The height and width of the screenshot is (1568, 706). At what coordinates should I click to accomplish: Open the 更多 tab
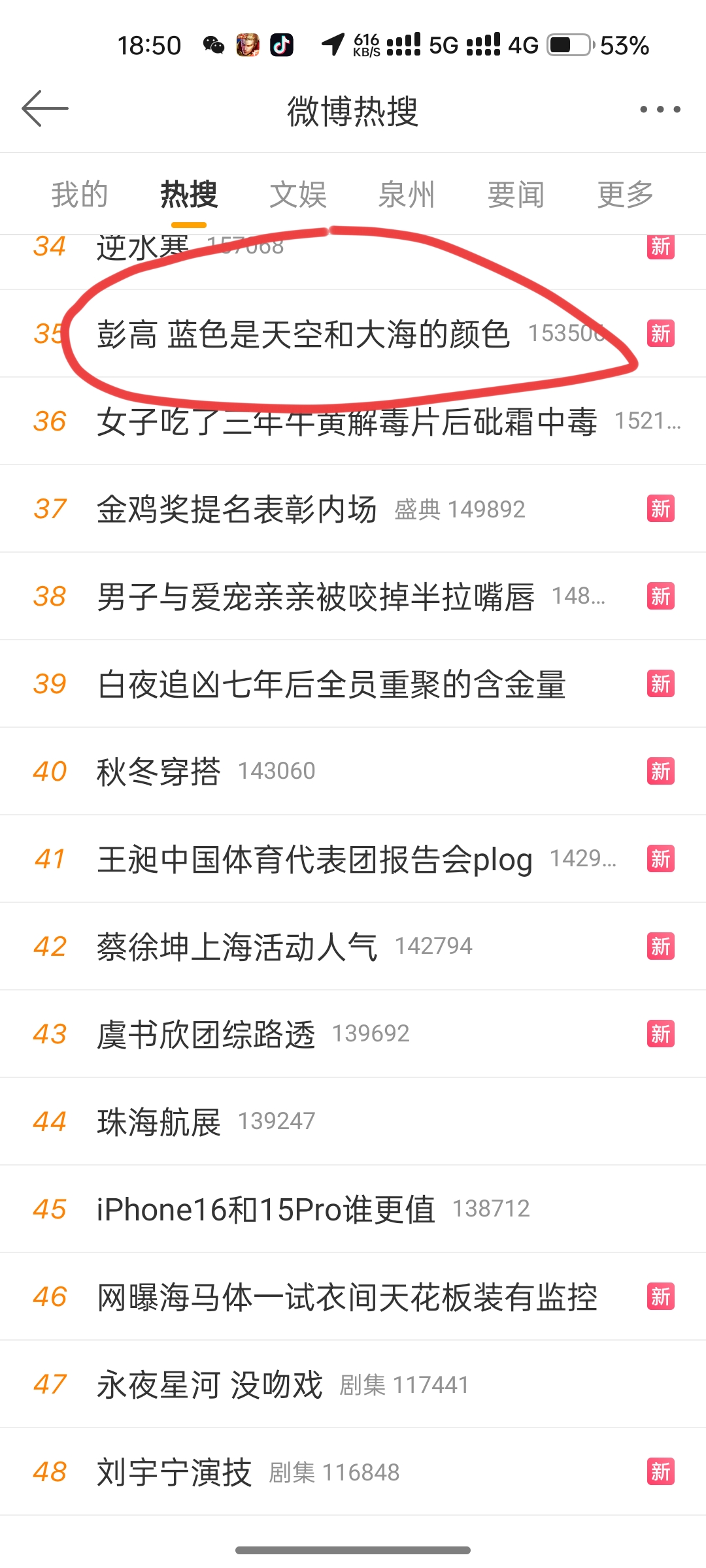[x=625, y=195]
